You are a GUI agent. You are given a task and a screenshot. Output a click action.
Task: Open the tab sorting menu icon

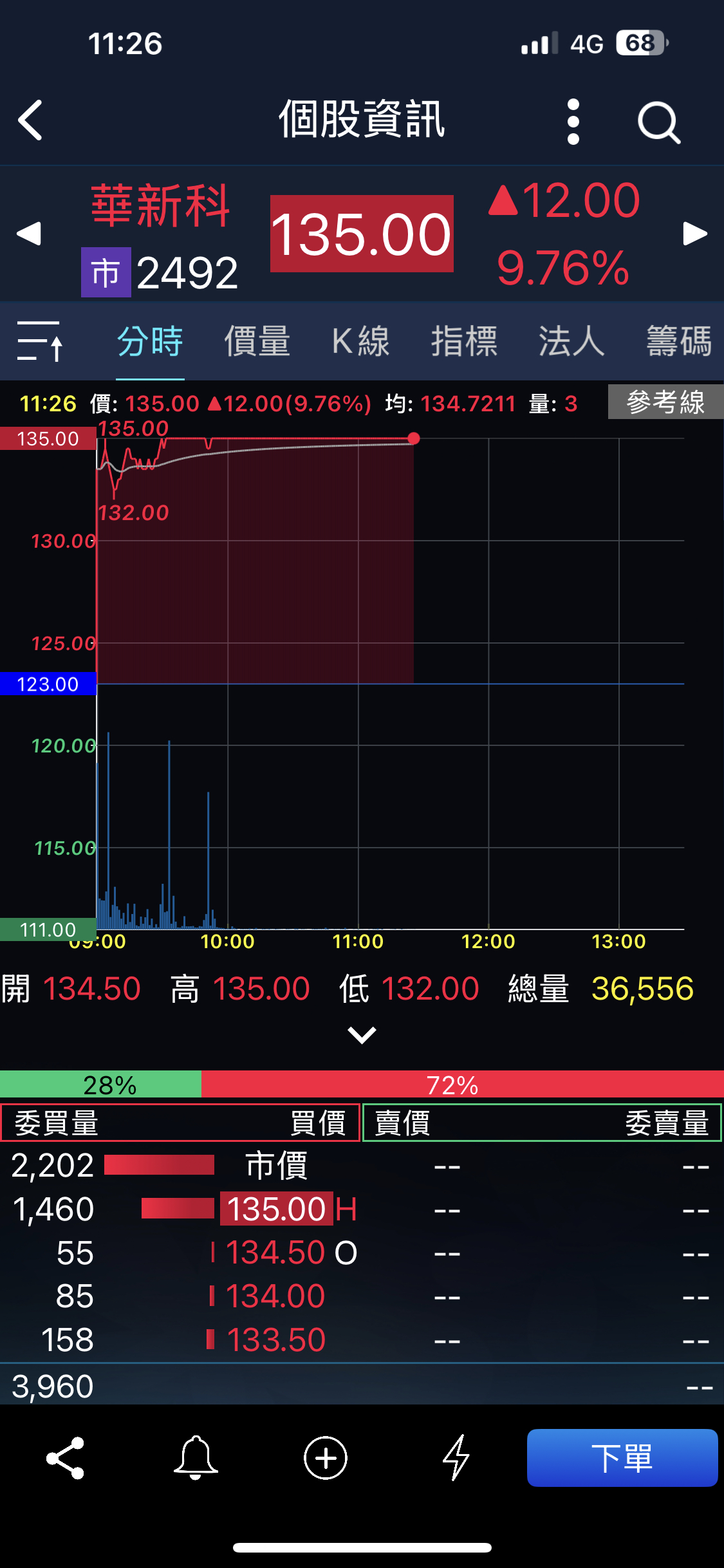(x=40, y=341)
